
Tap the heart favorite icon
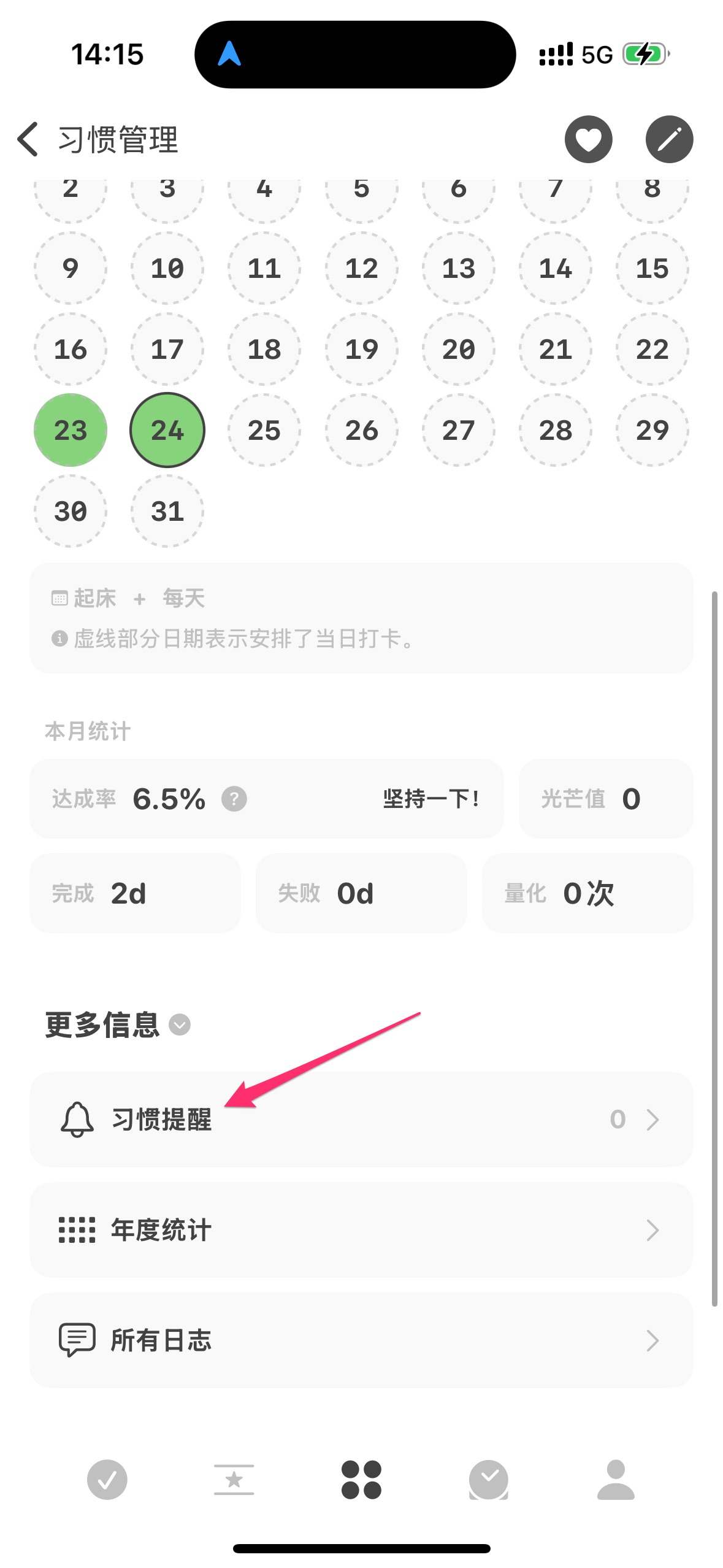[x=588, y=139]
